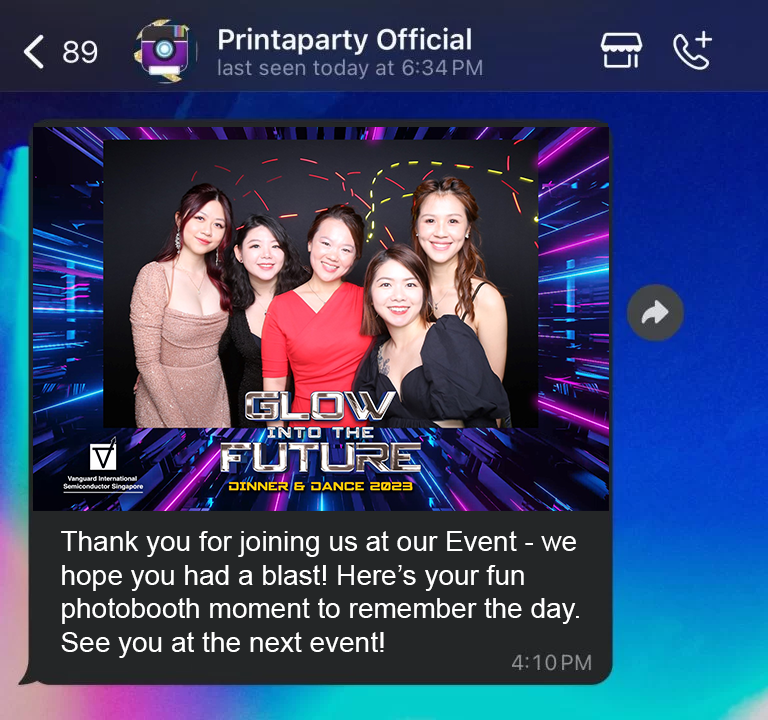Image resolution: width=768 pixels, height=720 pixels.
Task: Open the business storefront icon
Action: [620, 50]
